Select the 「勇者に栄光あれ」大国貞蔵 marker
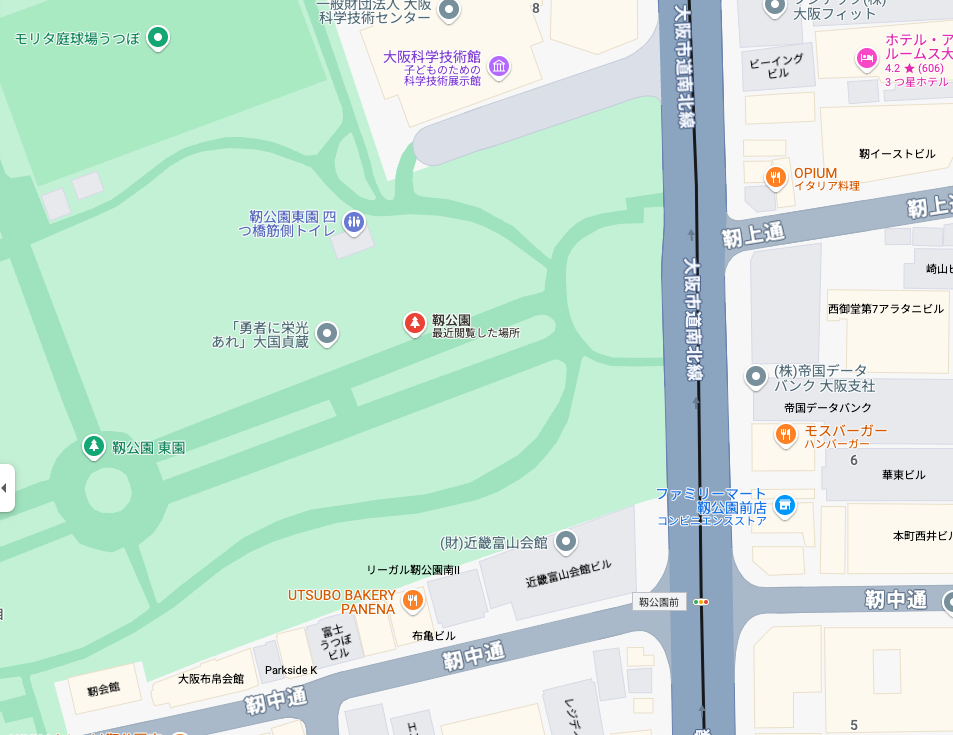Image resolution: width=953 pixels, height=735 pixels. click(x=327, y=333)
